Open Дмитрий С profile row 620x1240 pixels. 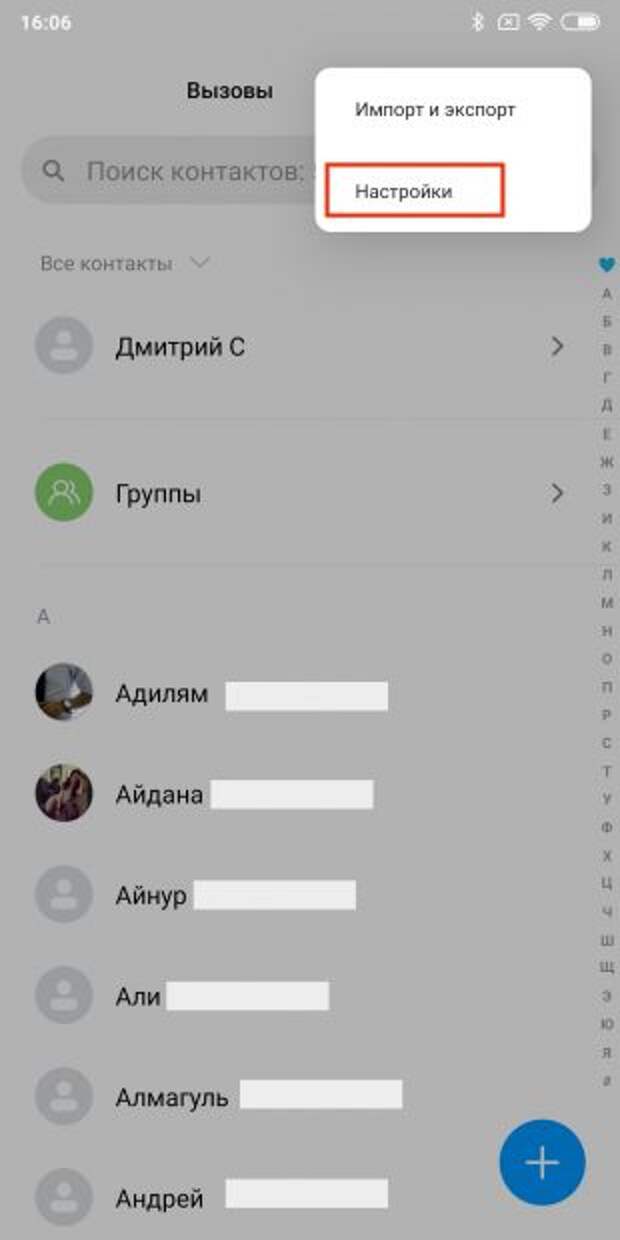(x=300, y=348)
